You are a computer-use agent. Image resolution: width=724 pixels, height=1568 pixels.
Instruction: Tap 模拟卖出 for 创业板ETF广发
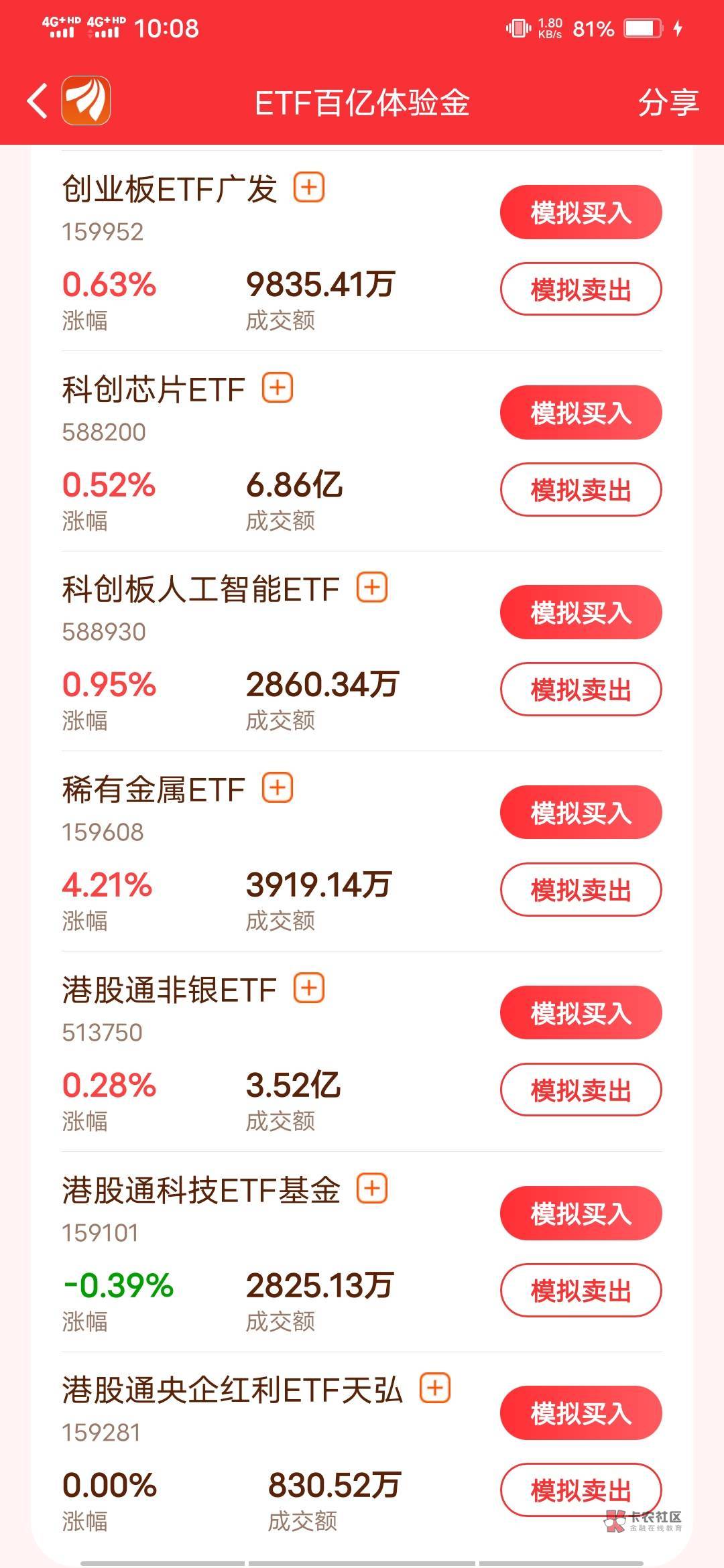click(581, 289)
